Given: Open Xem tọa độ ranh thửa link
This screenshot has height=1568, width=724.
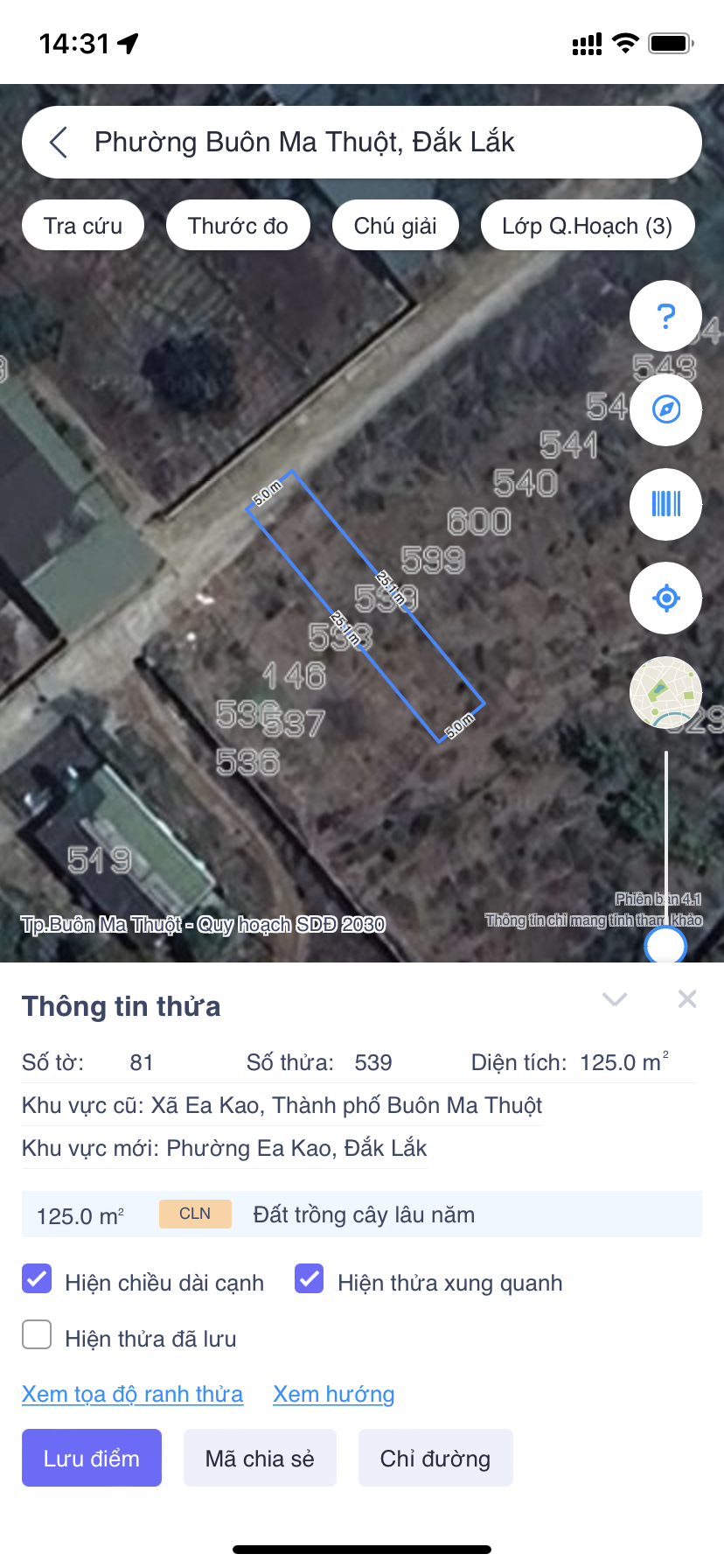Looking at the screenshot, I should pos(132,1394).
